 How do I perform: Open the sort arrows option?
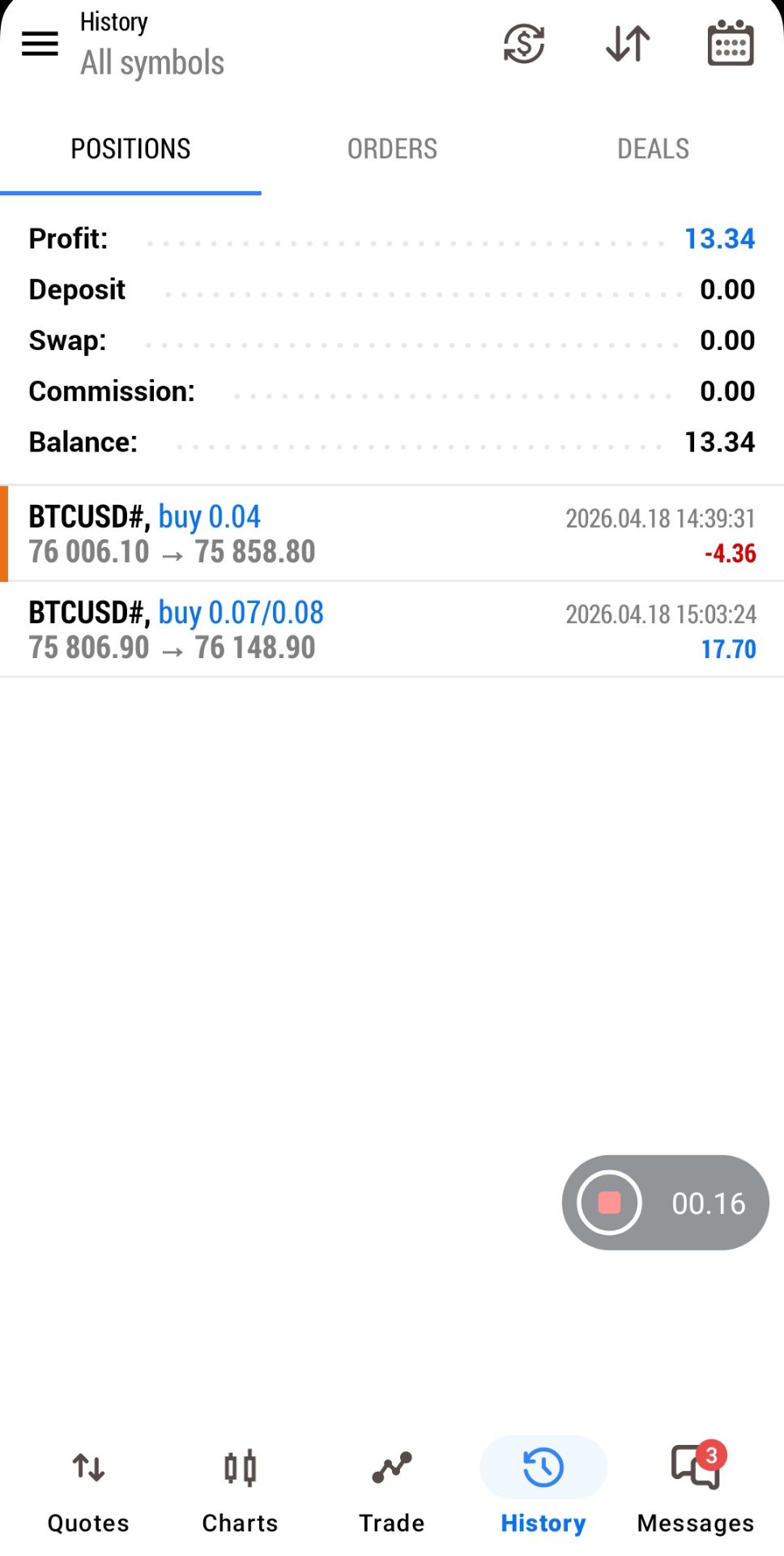point(628,44)
